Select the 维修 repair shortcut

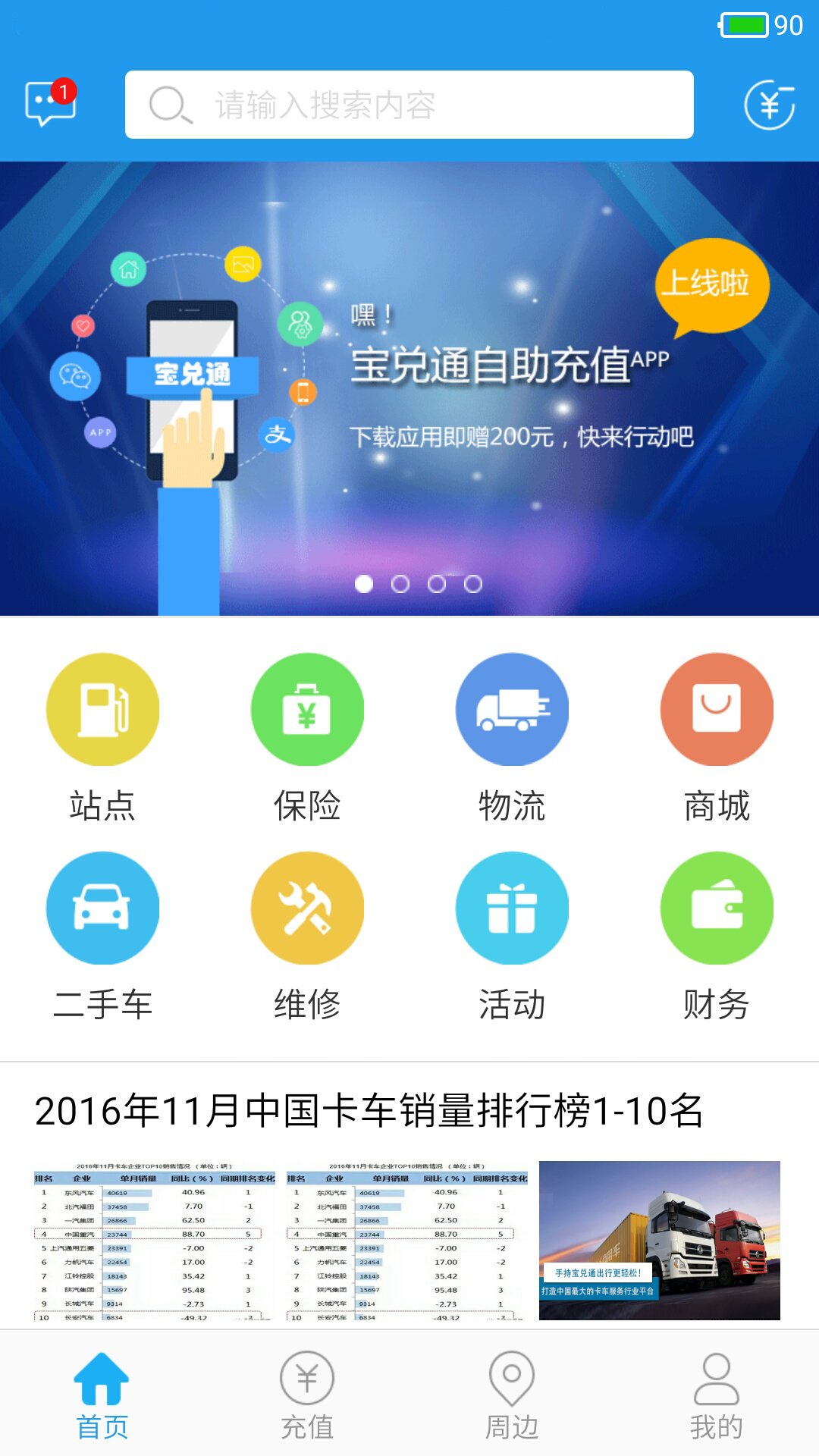point(307,937)
